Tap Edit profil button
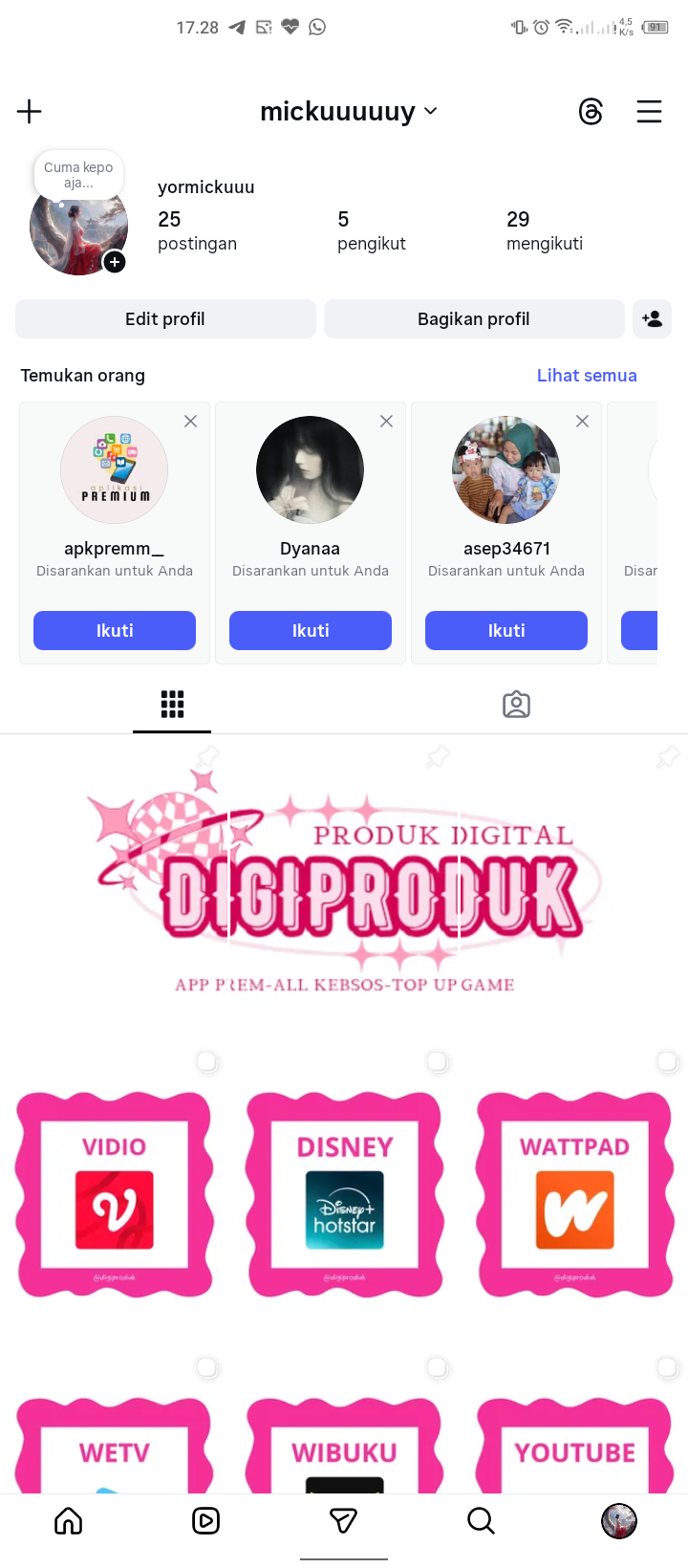The height and width of the screenshot is (1568, 688). 165,319
